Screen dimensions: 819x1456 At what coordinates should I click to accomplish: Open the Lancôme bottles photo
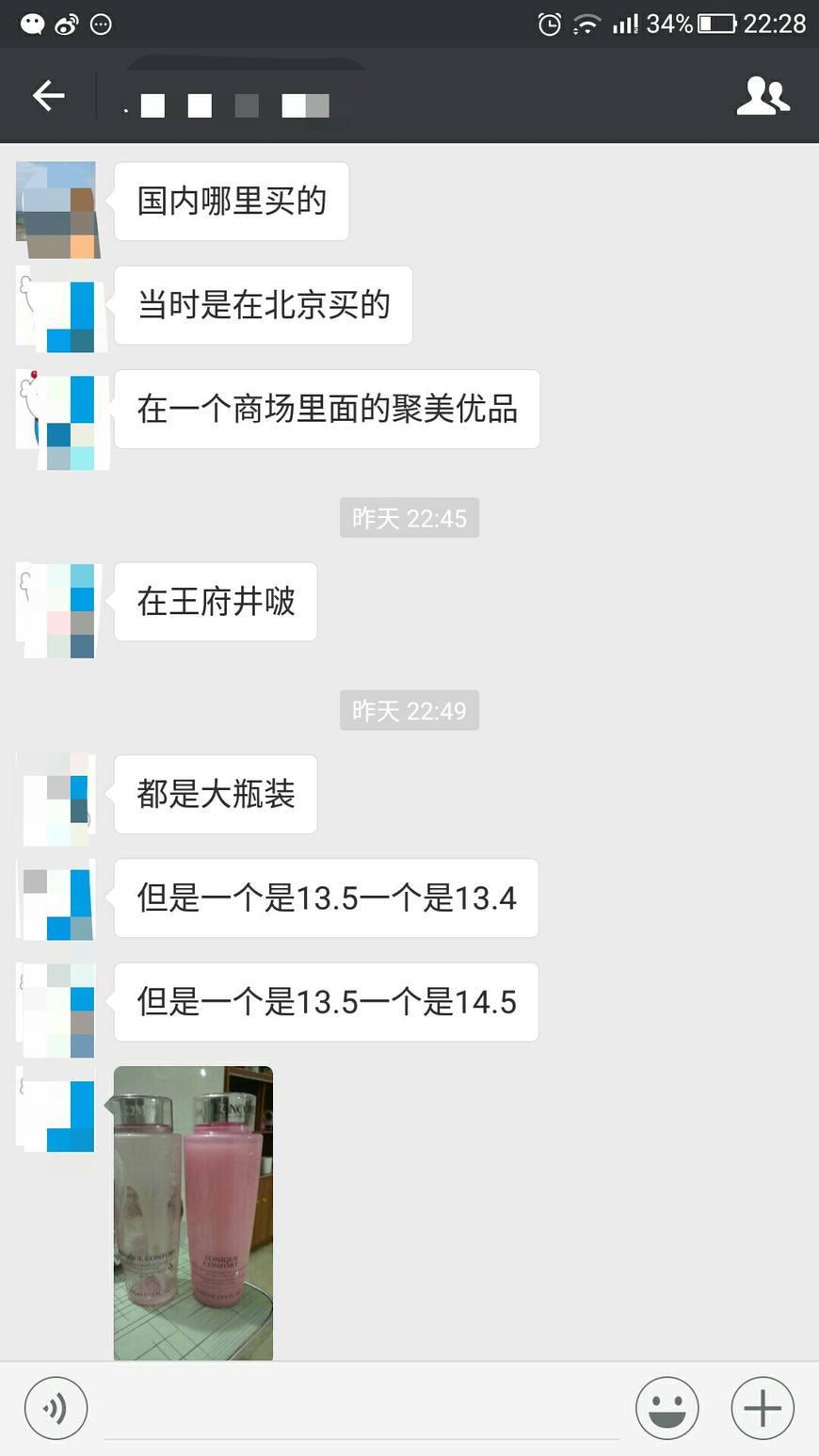[193, 1213]
